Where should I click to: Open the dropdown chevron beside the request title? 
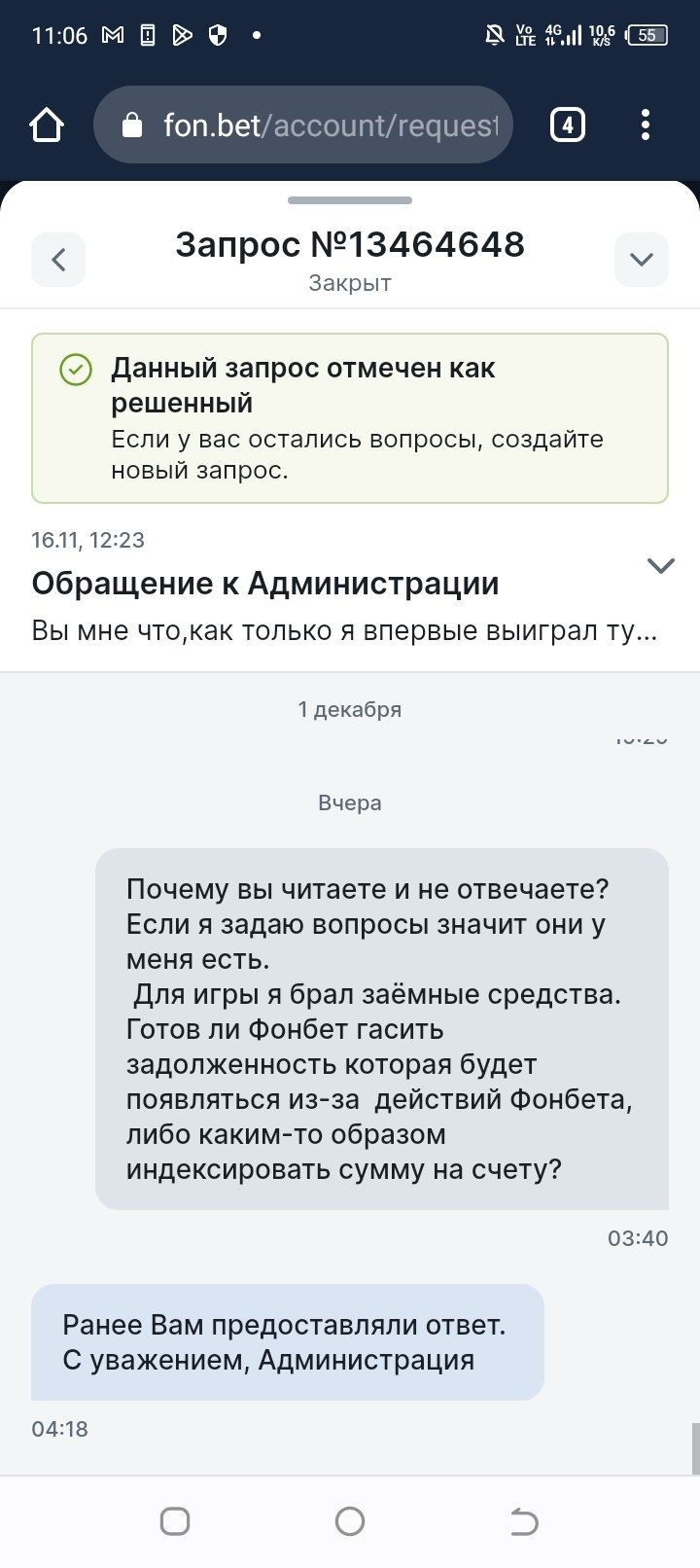[x=641, y=260]
